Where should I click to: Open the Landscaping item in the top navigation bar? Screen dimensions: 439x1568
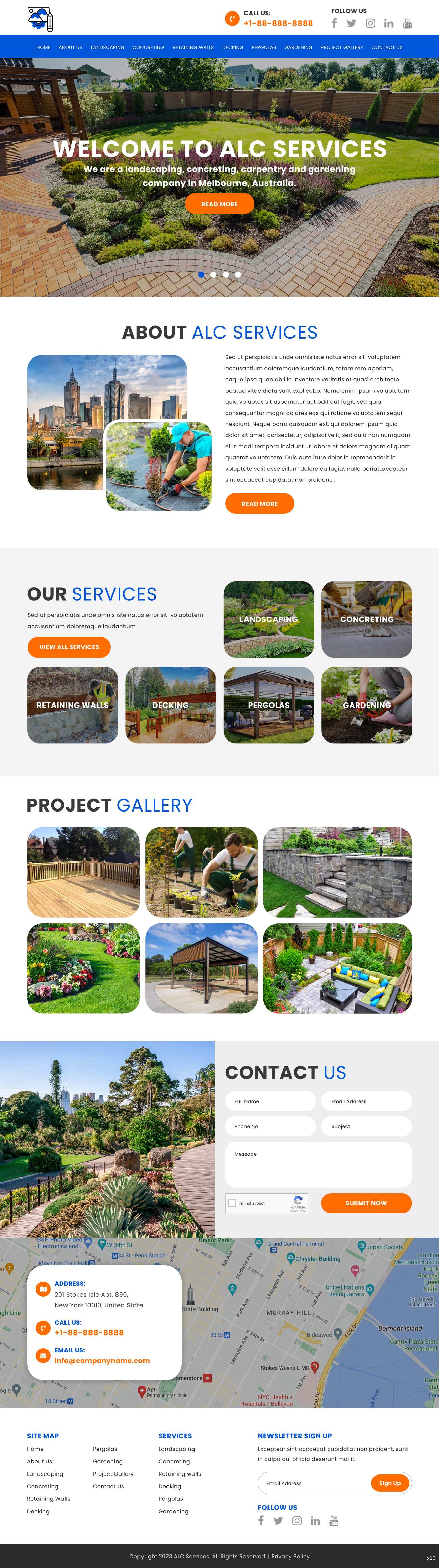point(107,48)
